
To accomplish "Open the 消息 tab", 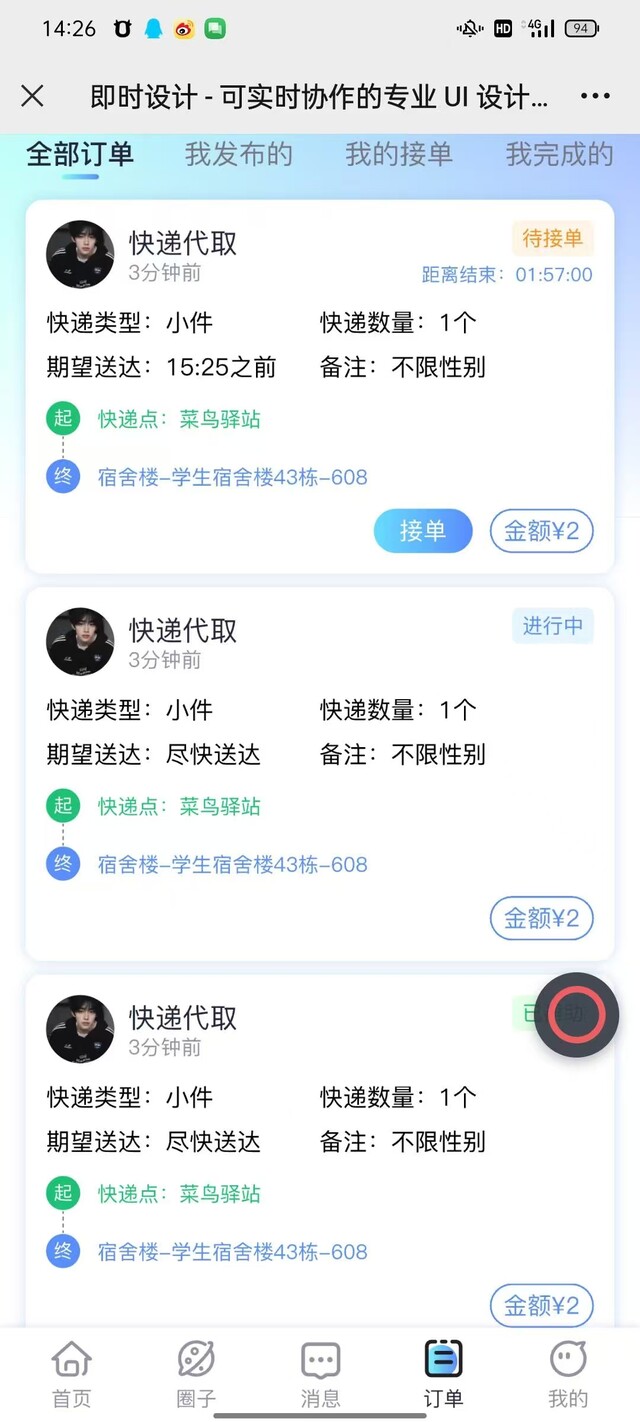I will click(320, 1372).
